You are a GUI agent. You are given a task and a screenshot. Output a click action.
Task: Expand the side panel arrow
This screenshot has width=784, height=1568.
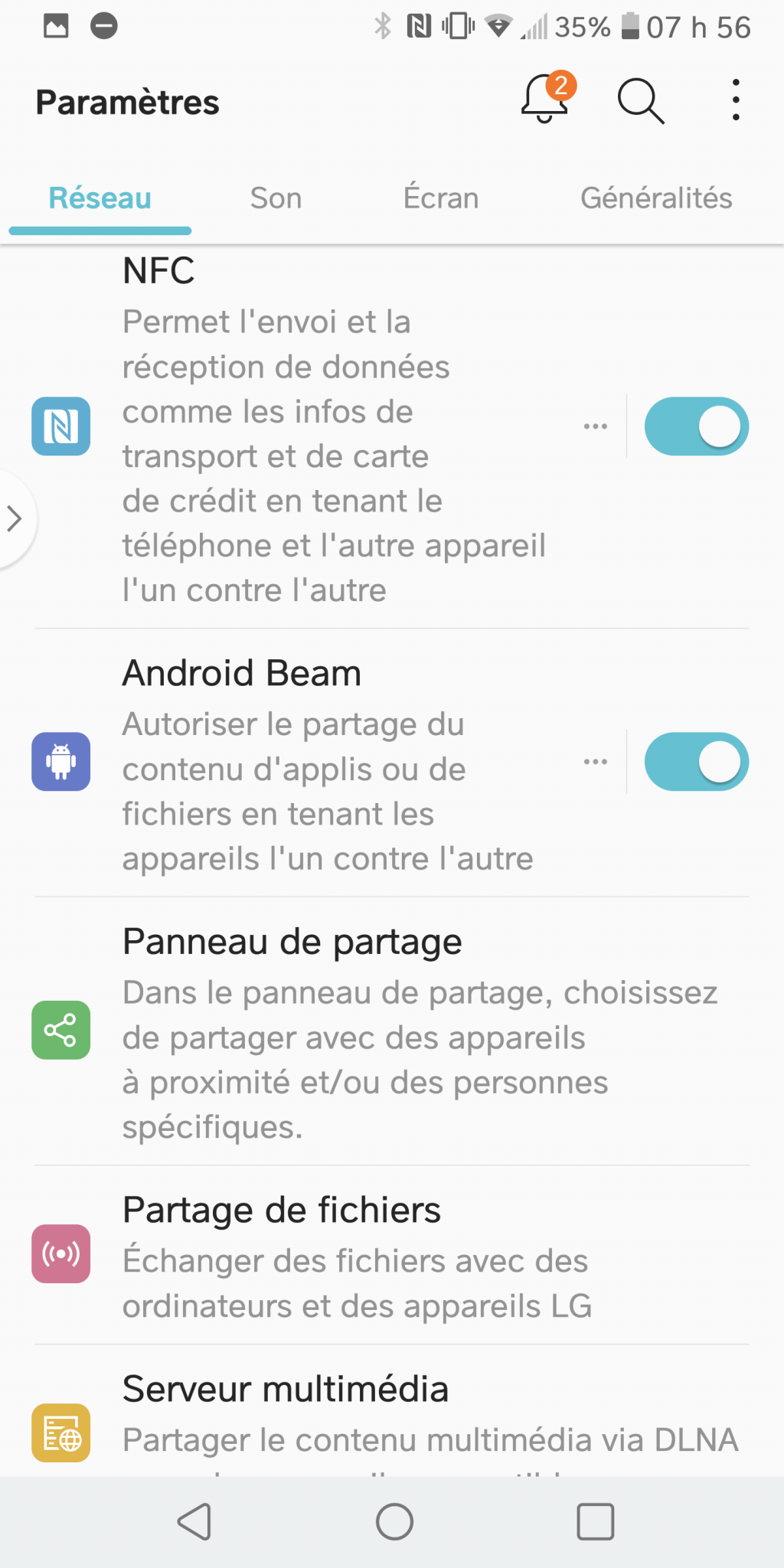(x=14, y=518)
